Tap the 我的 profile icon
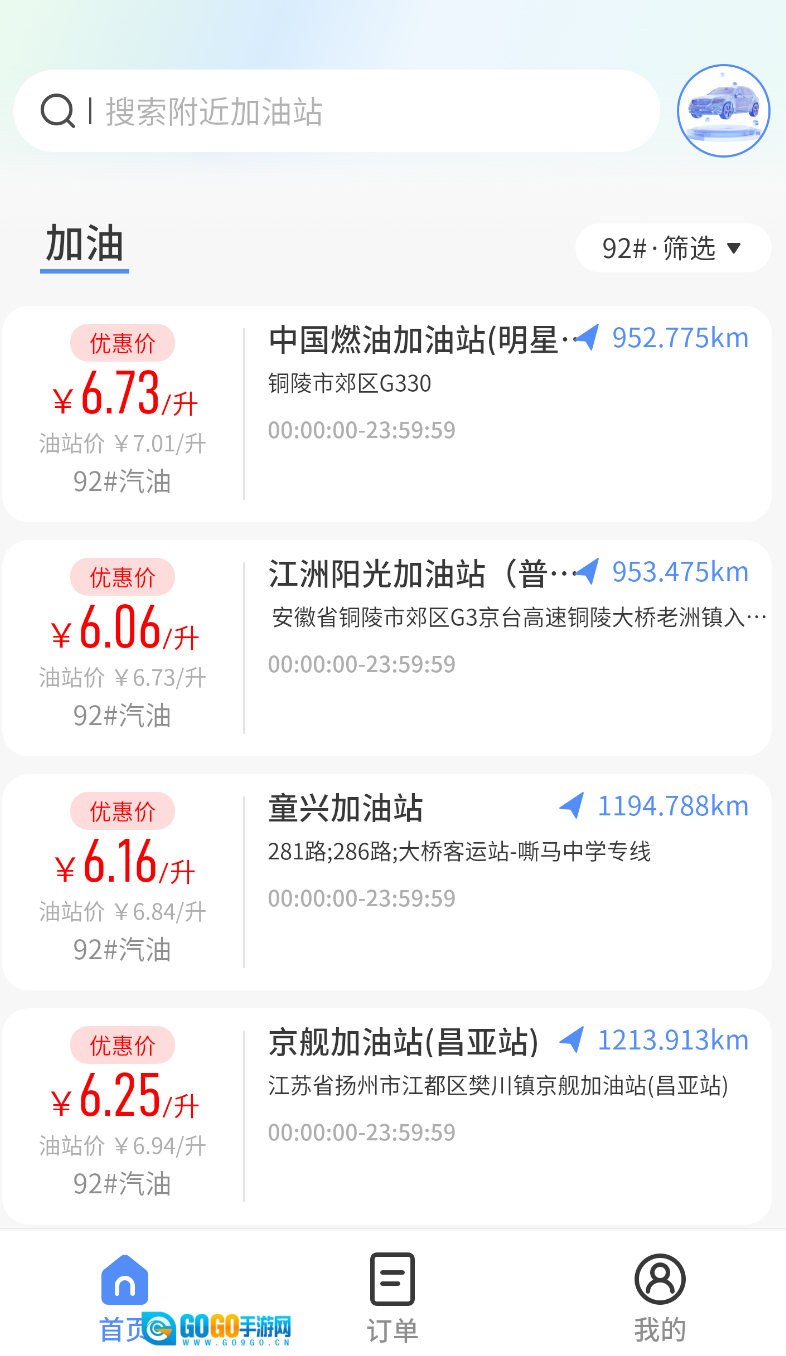Screen dimensions: 786x1356 click(659, 1278)
